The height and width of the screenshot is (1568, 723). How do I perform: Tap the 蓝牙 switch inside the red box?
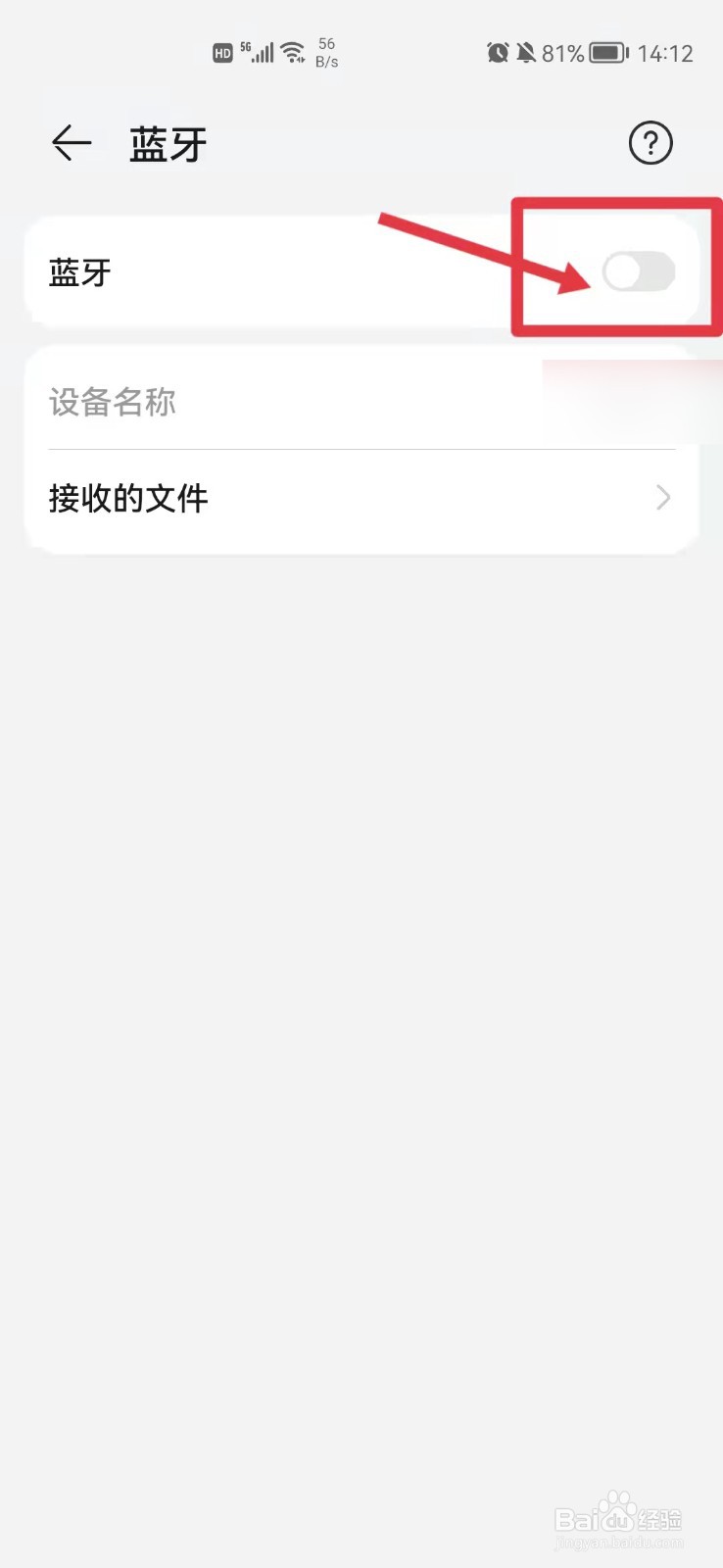click(x=642, y=273)
